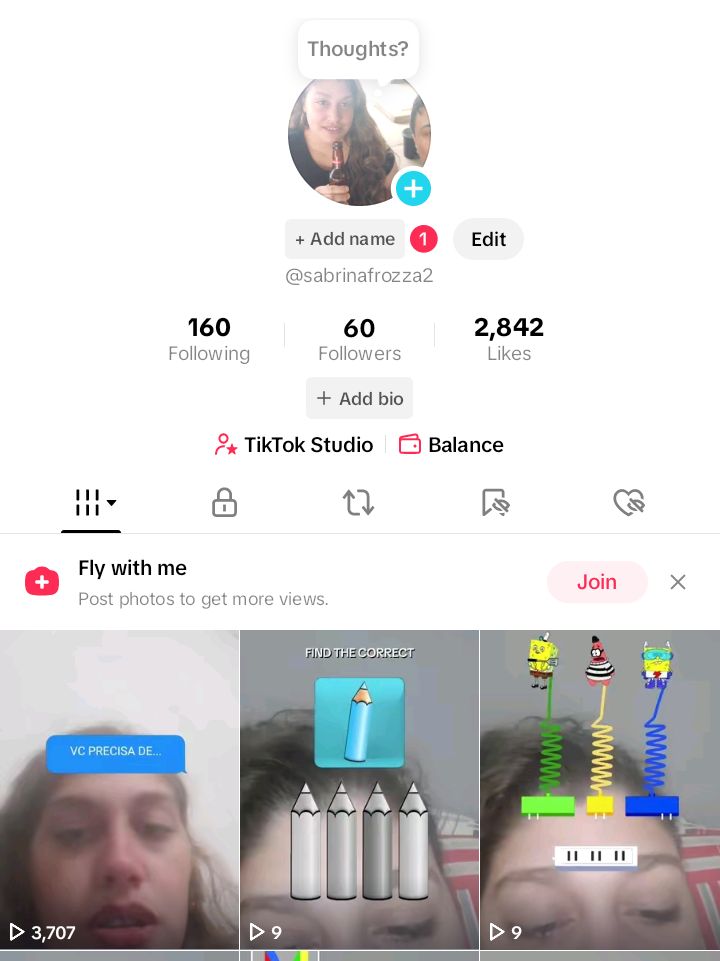The image size is (720, 961).
Task: Open the video with 3,707 views
Action: coord(119,789)
